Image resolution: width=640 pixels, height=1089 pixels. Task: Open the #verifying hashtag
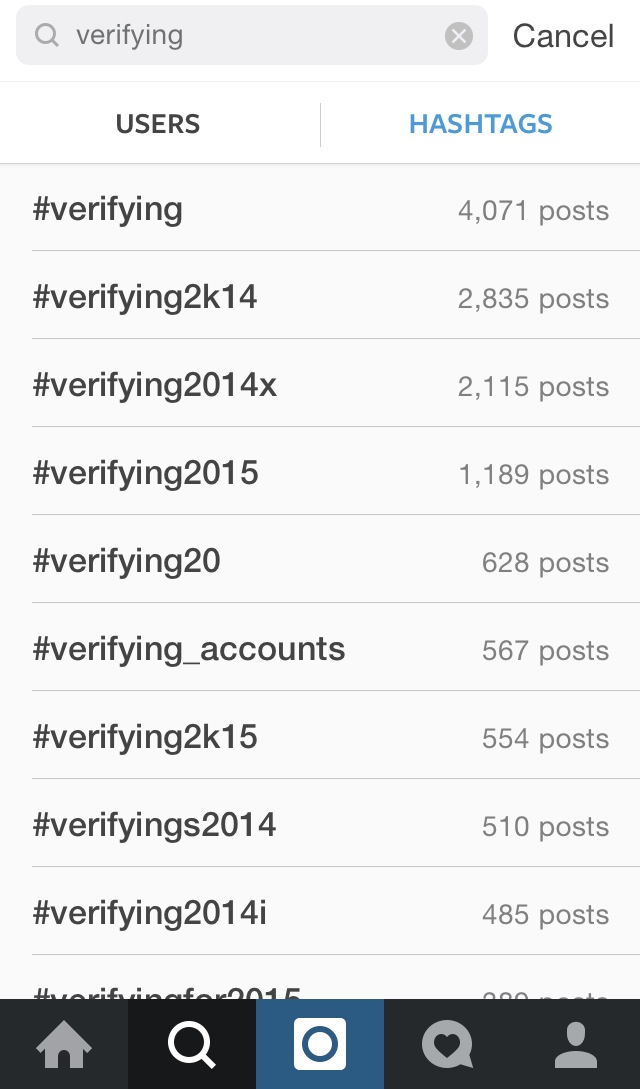320,210
